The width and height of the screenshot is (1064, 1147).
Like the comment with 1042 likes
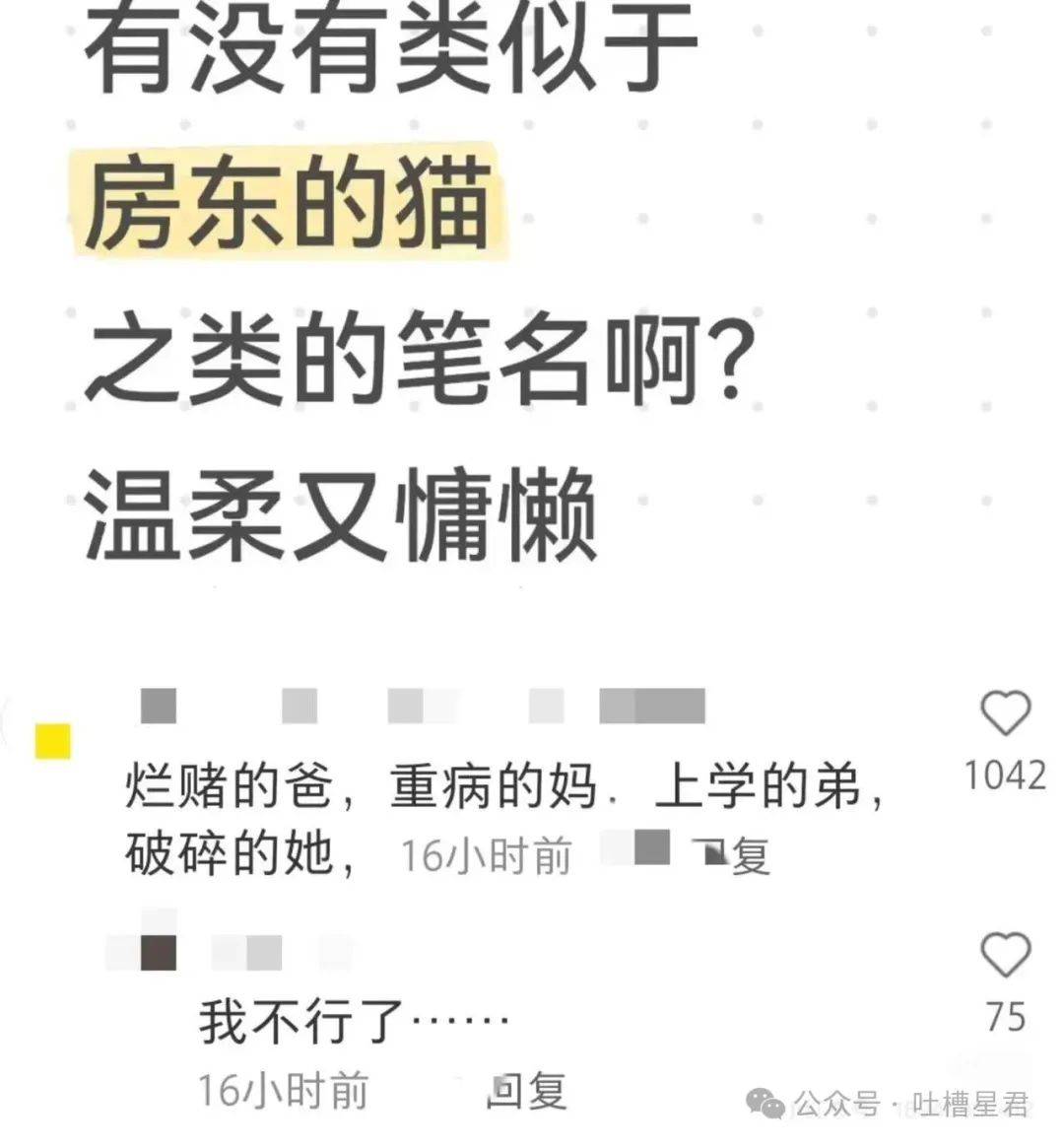click(1005, 713)
